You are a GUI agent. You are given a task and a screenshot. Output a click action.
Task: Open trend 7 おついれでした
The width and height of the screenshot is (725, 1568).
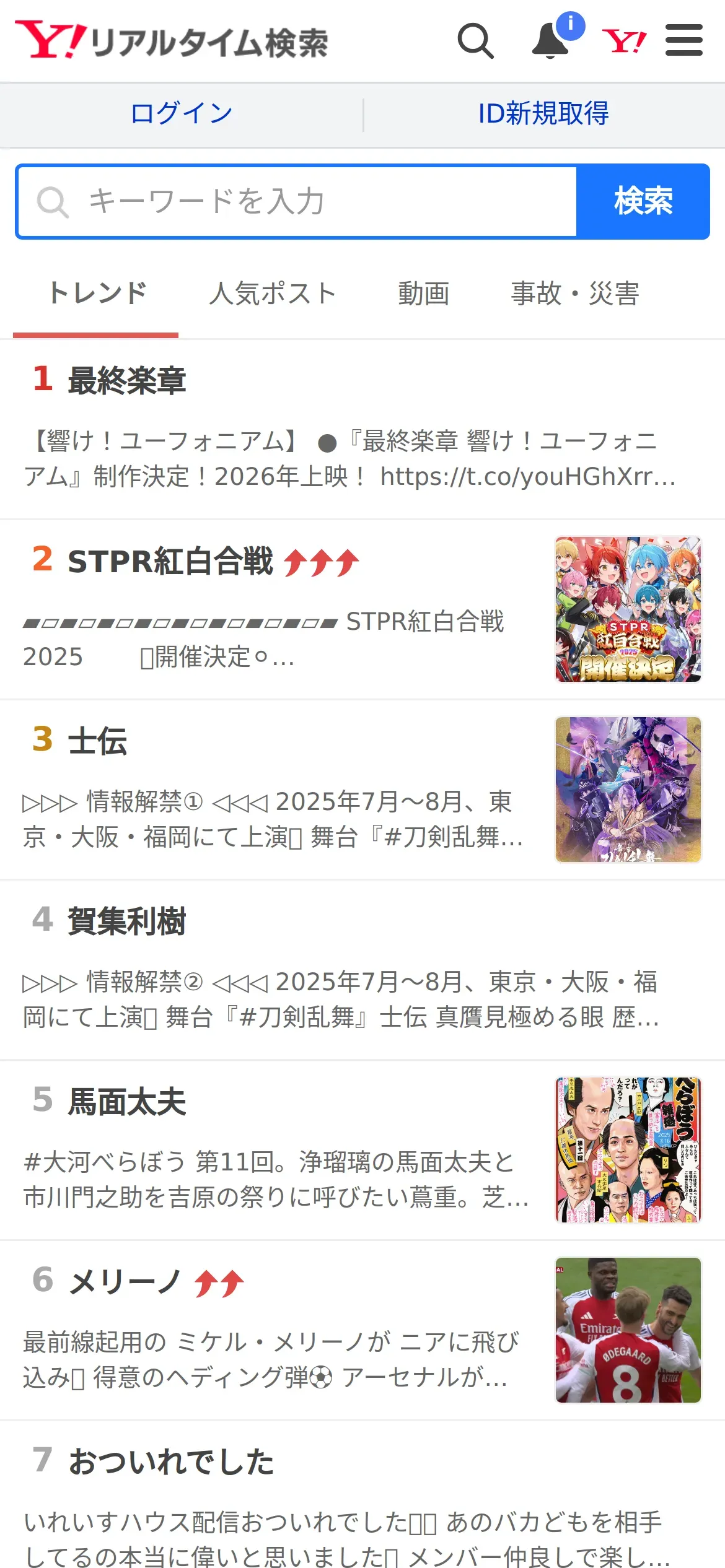[171, 1462]
